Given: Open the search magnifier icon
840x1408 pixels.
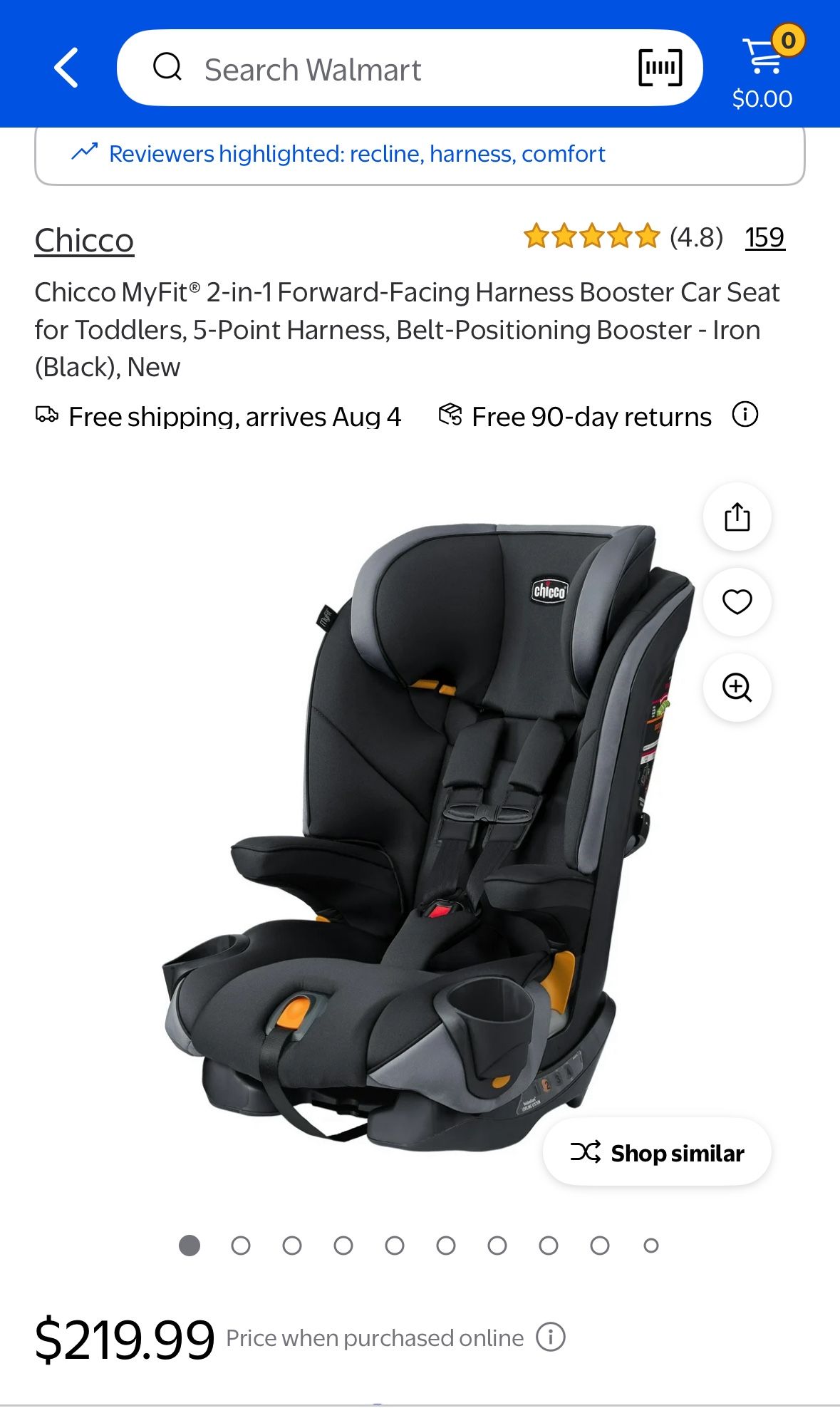Looking at the screenshot, I should click(x=168, y=68).
